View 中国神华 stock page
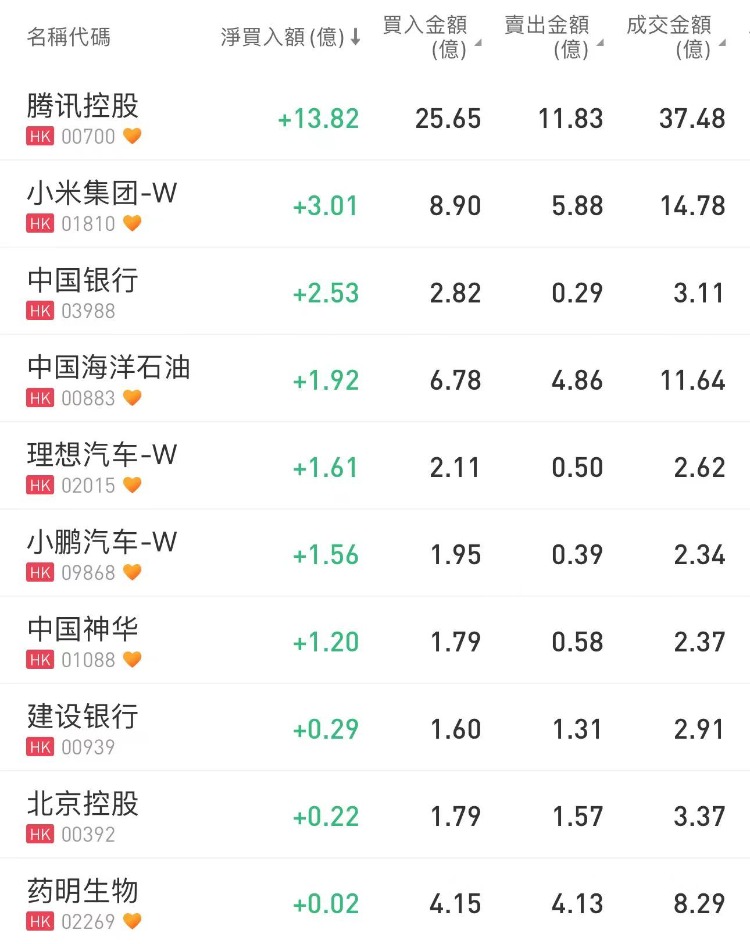 83,630
